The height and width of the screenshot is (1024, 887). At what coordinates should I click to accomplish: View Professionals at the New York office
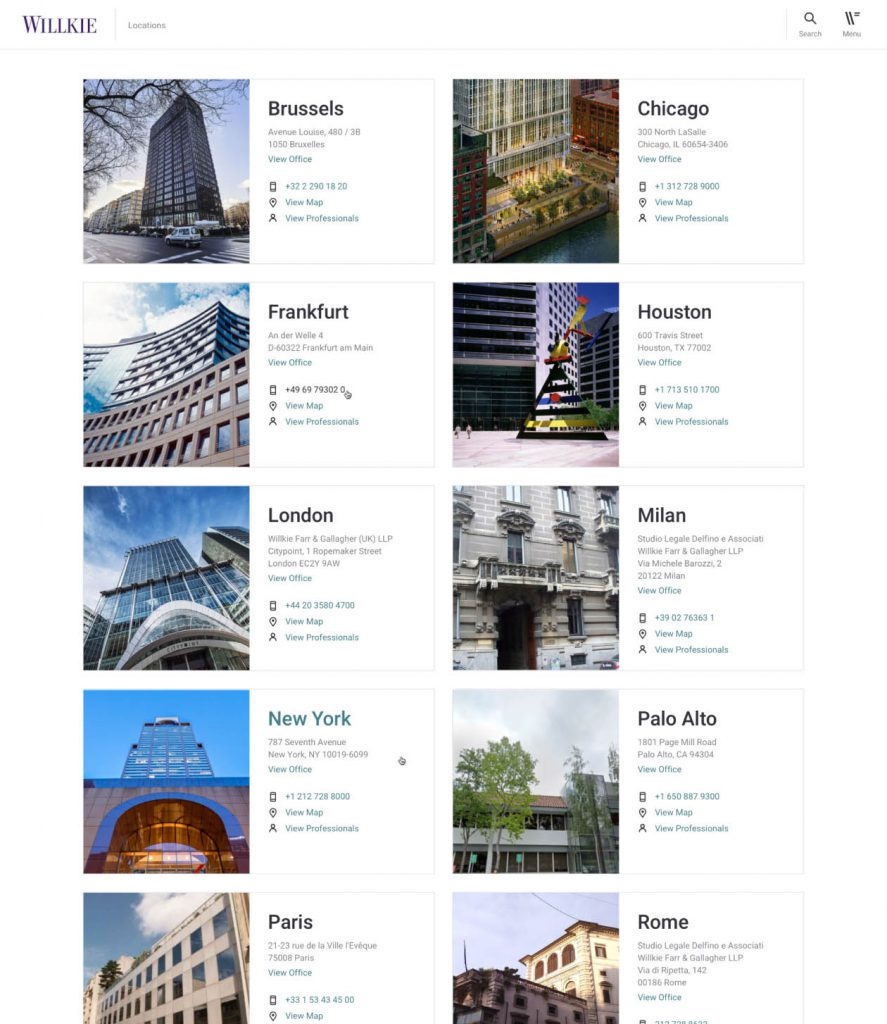(322, 828)
